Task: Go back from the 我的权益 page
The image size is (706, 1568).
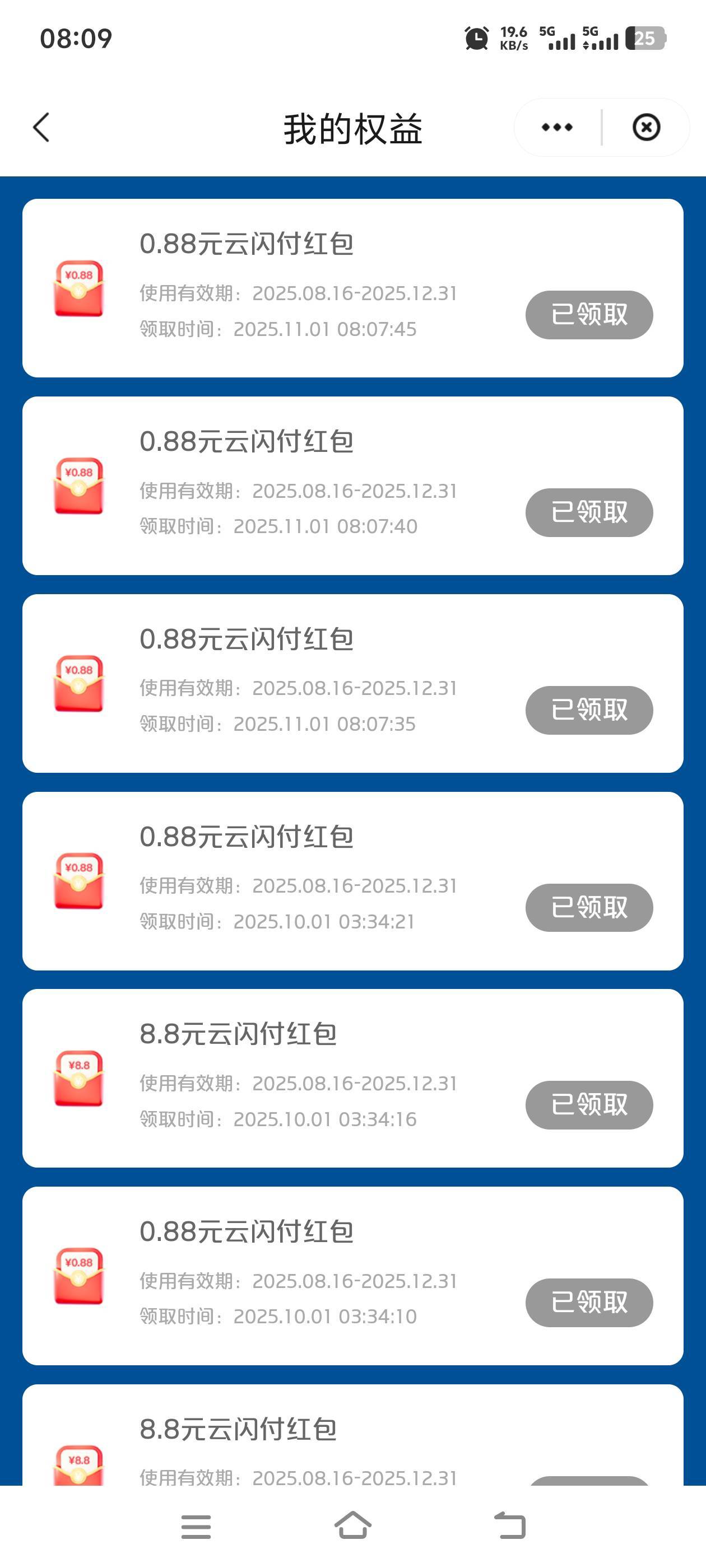Action: [x=41, y=128]
